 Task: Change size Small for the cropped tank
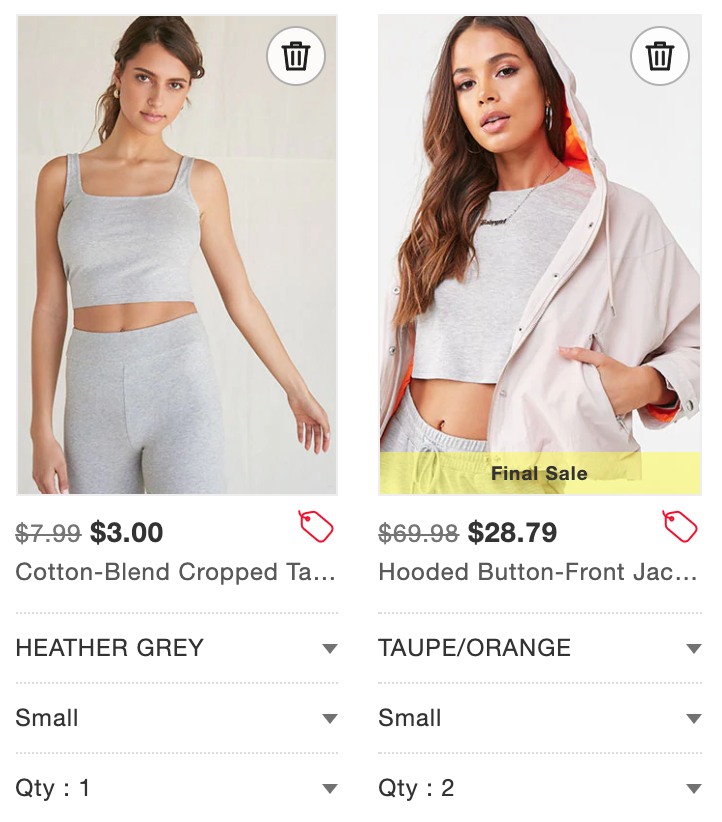point(177,718)
